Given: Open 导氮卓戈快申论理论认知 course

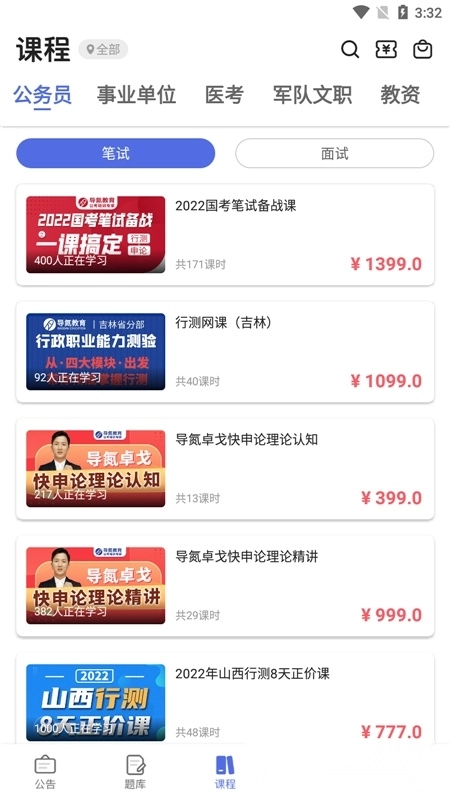Looking at the screenshot, I should [x=225, y=468].
